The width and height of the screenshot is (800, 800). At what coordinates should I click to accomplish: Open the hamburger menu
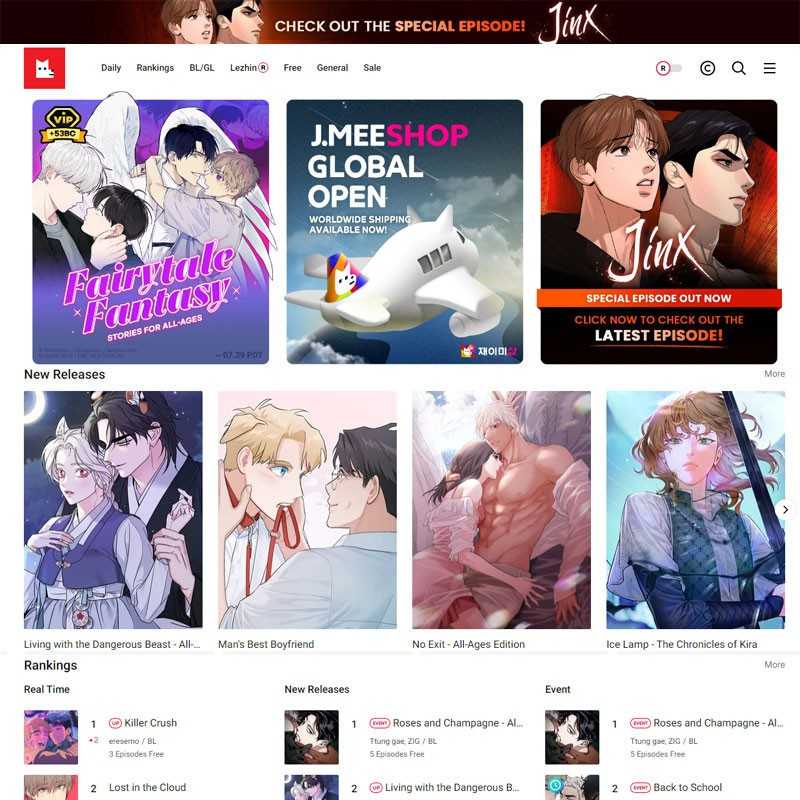point(769,68)
